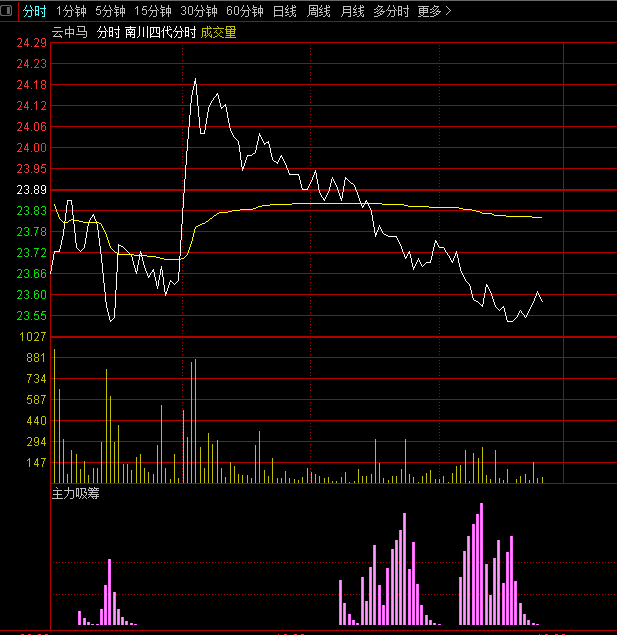Viewport: 617px width, 635px height.
Task: Open the 月线 monthly chart
Action: (x=352, y=11)
